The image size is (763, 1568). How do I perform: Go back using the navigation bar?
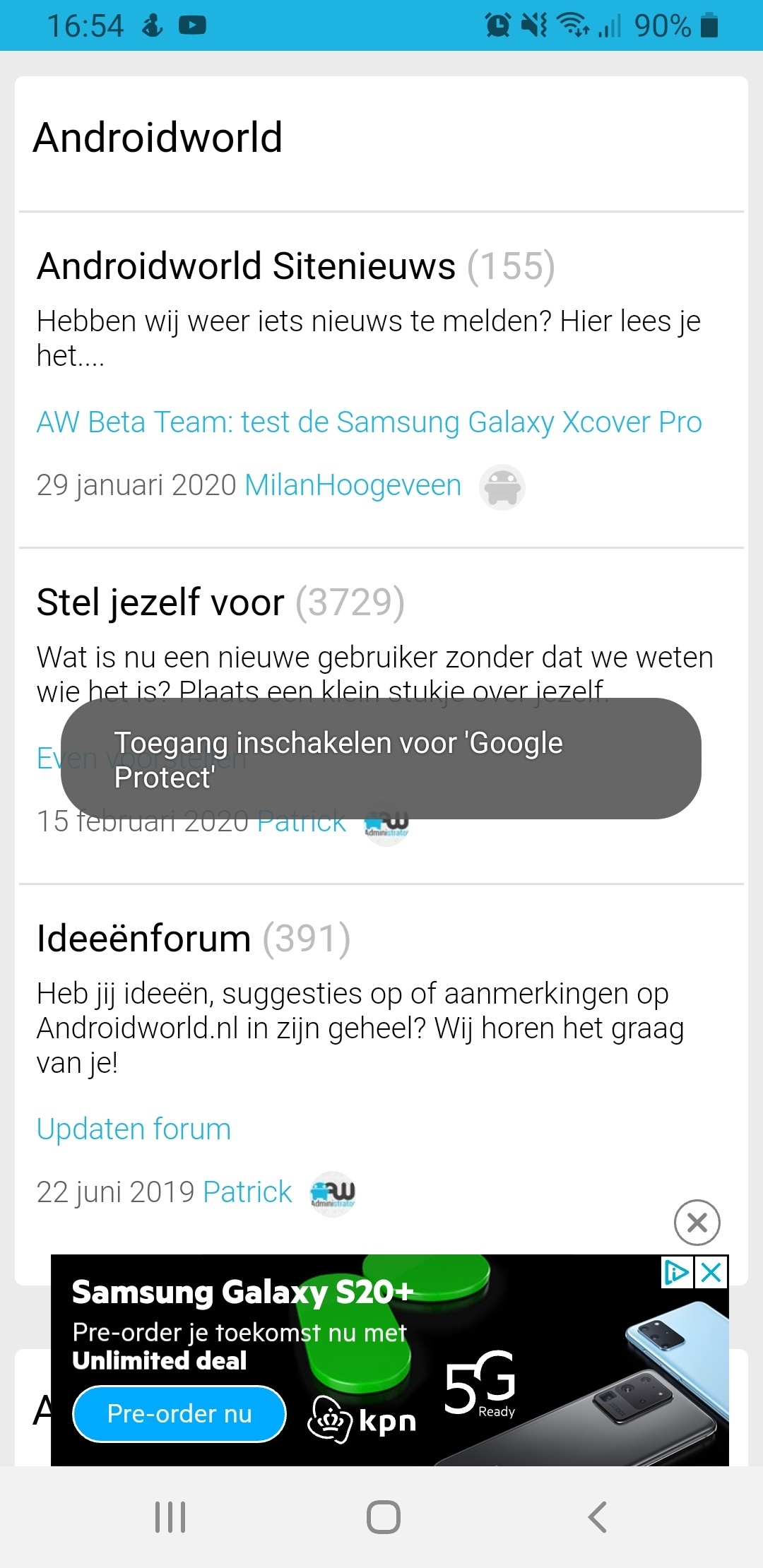pyautogui.click(x=598, y=1516)
